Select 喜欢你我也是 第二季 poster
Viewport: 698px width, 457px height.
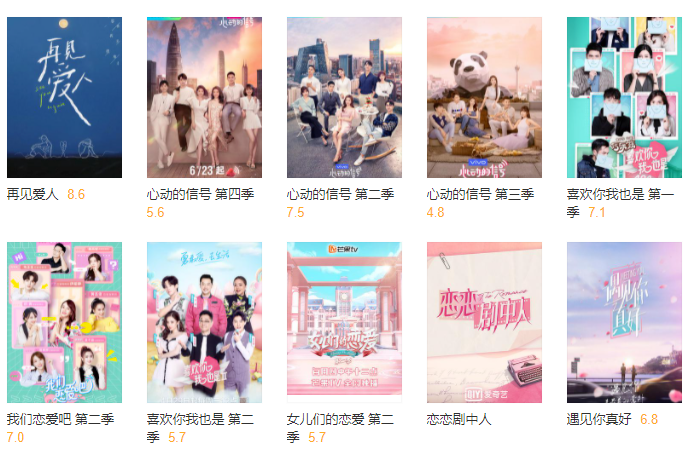tap(204, 322)
